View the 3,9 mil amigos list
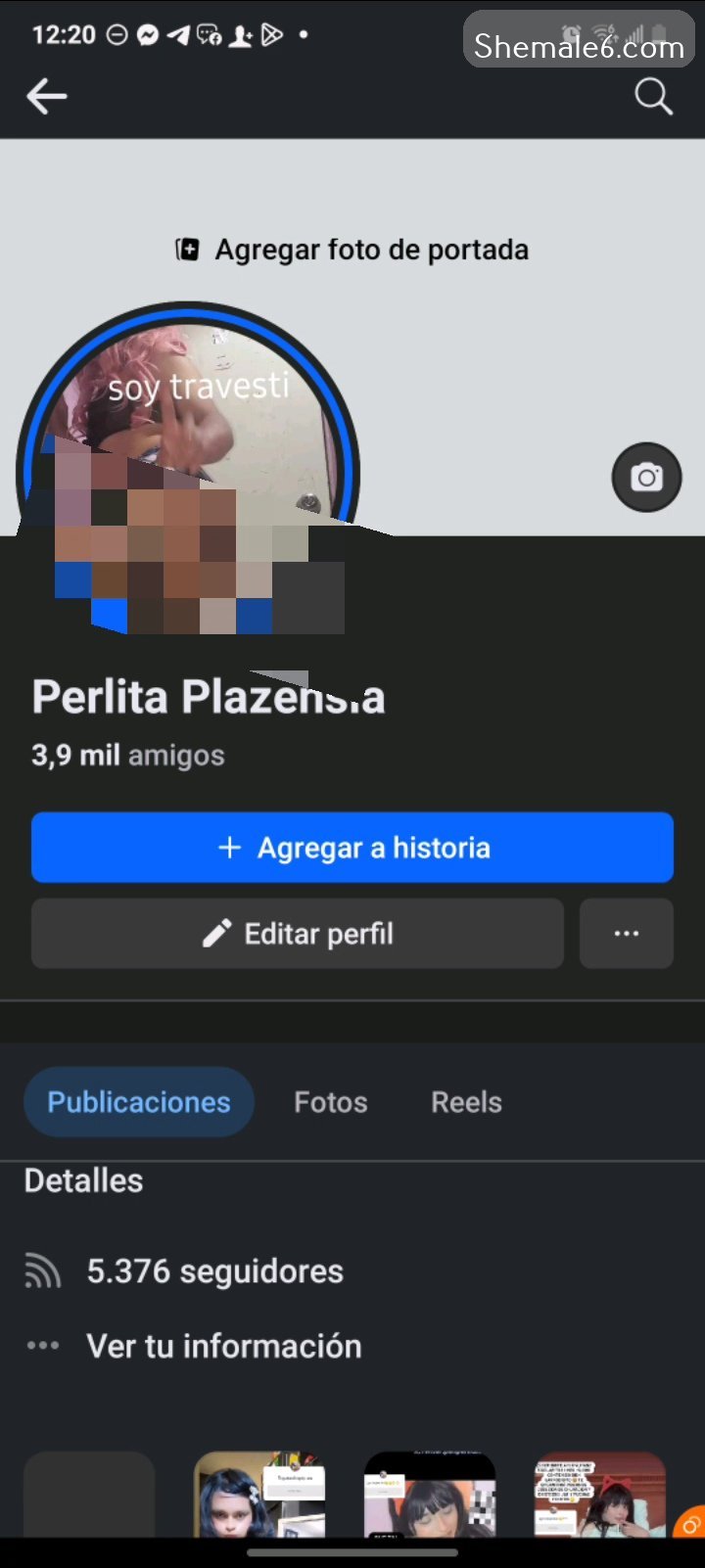Image resolution: width=705 pixels, height=1568 pixels. [128, 756]
